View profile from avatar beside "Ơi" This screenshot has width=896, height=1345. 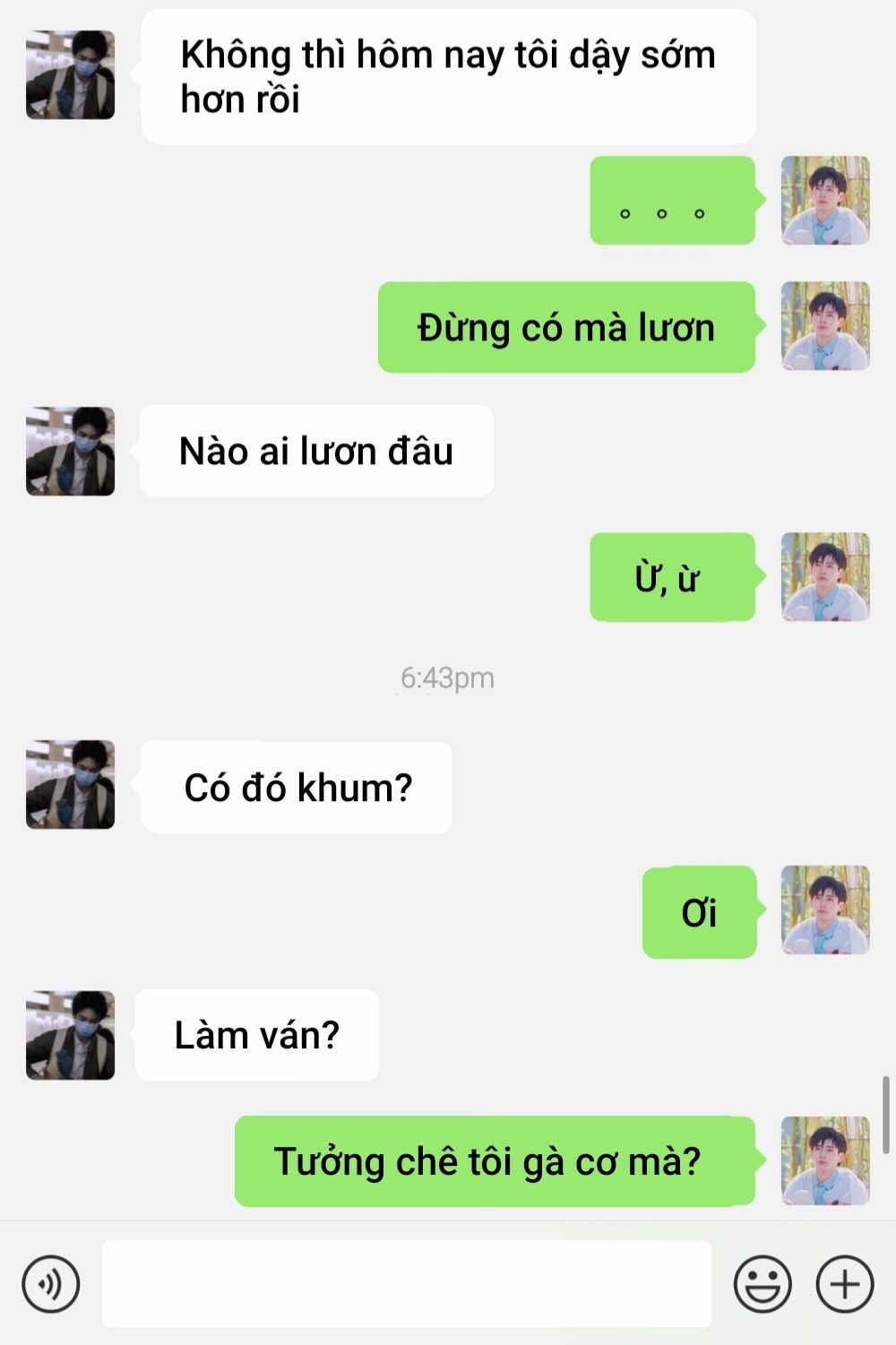825,910
